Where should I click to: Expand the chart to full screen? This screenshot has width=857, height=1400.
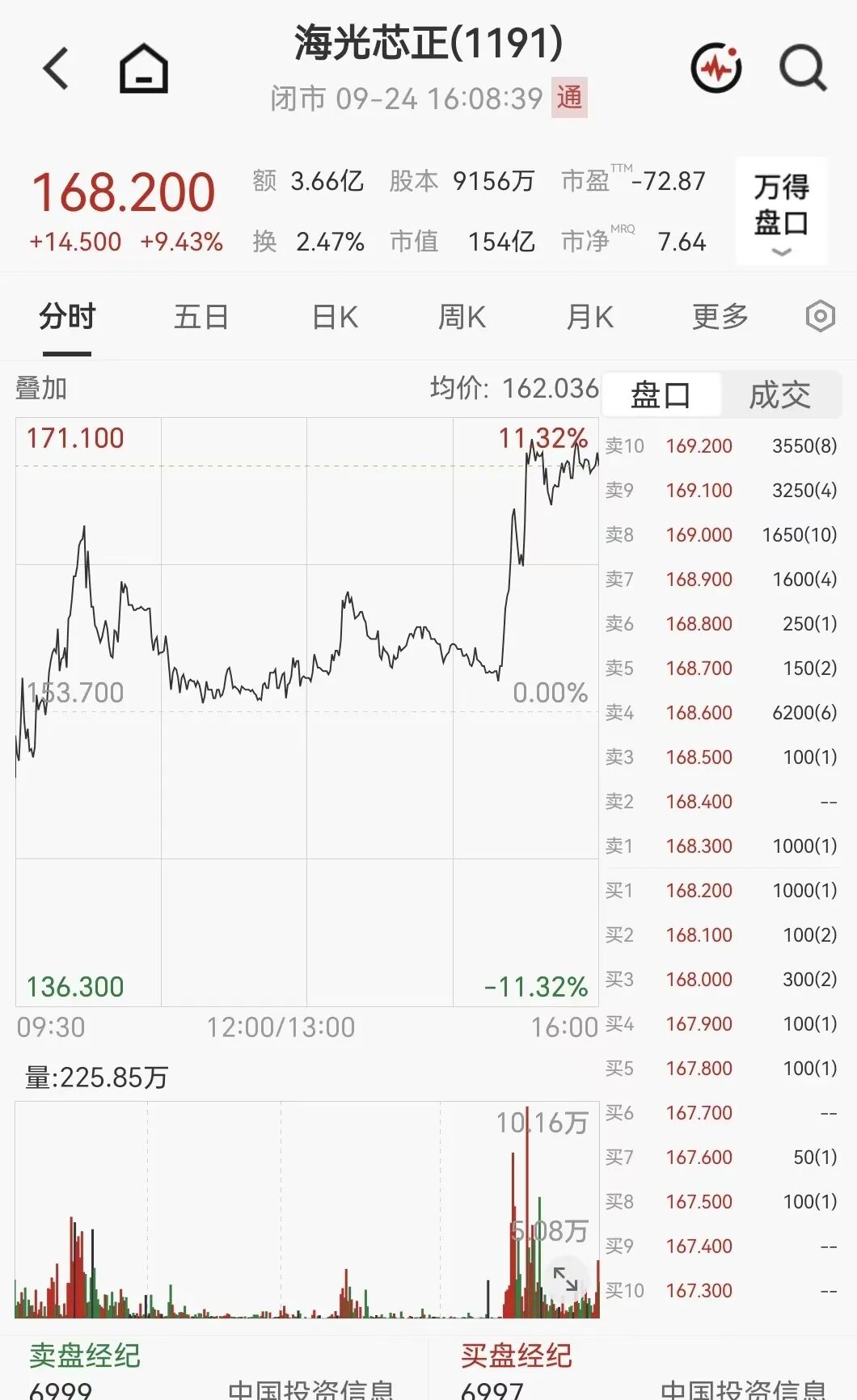(565, 1279)
